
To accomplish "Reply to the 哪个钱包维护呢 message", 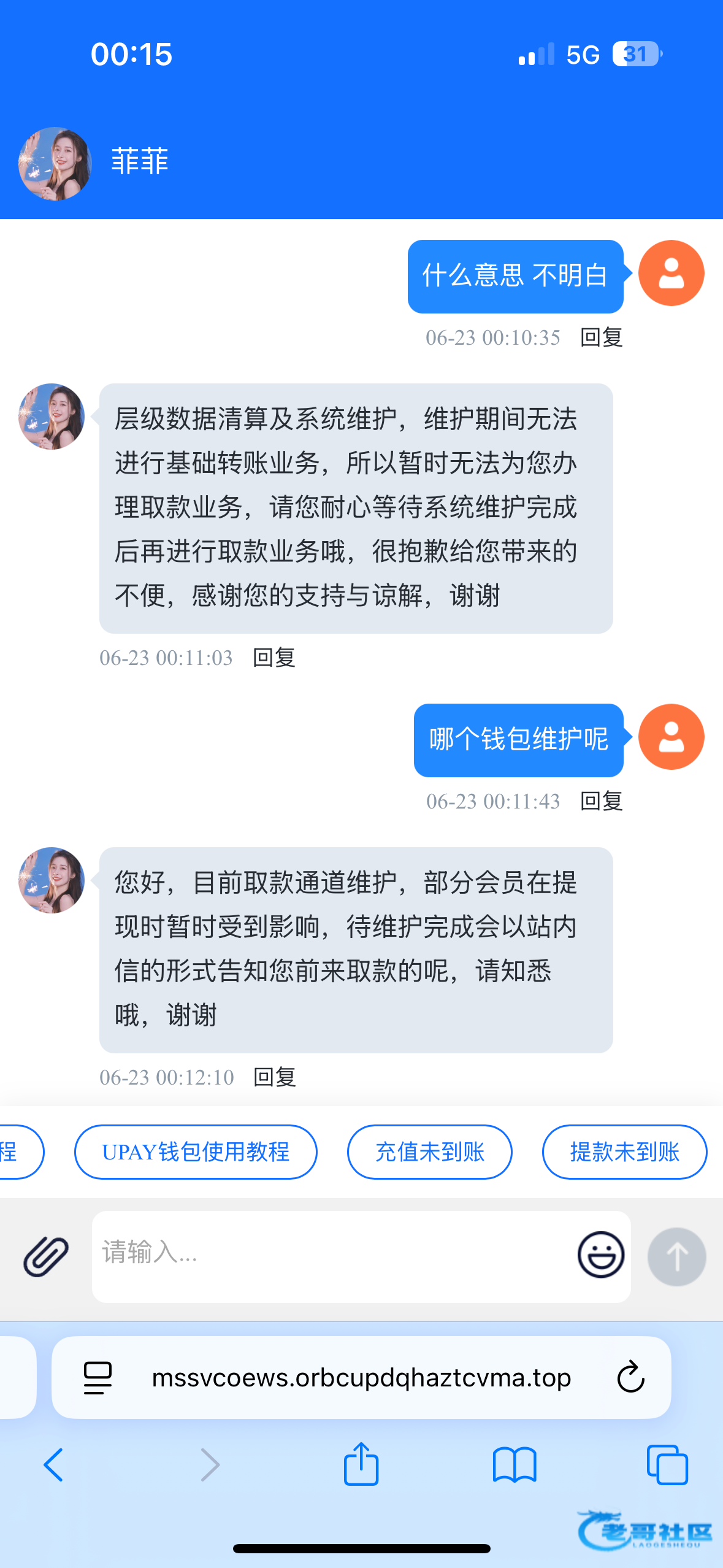I will (x=602, y=801).
